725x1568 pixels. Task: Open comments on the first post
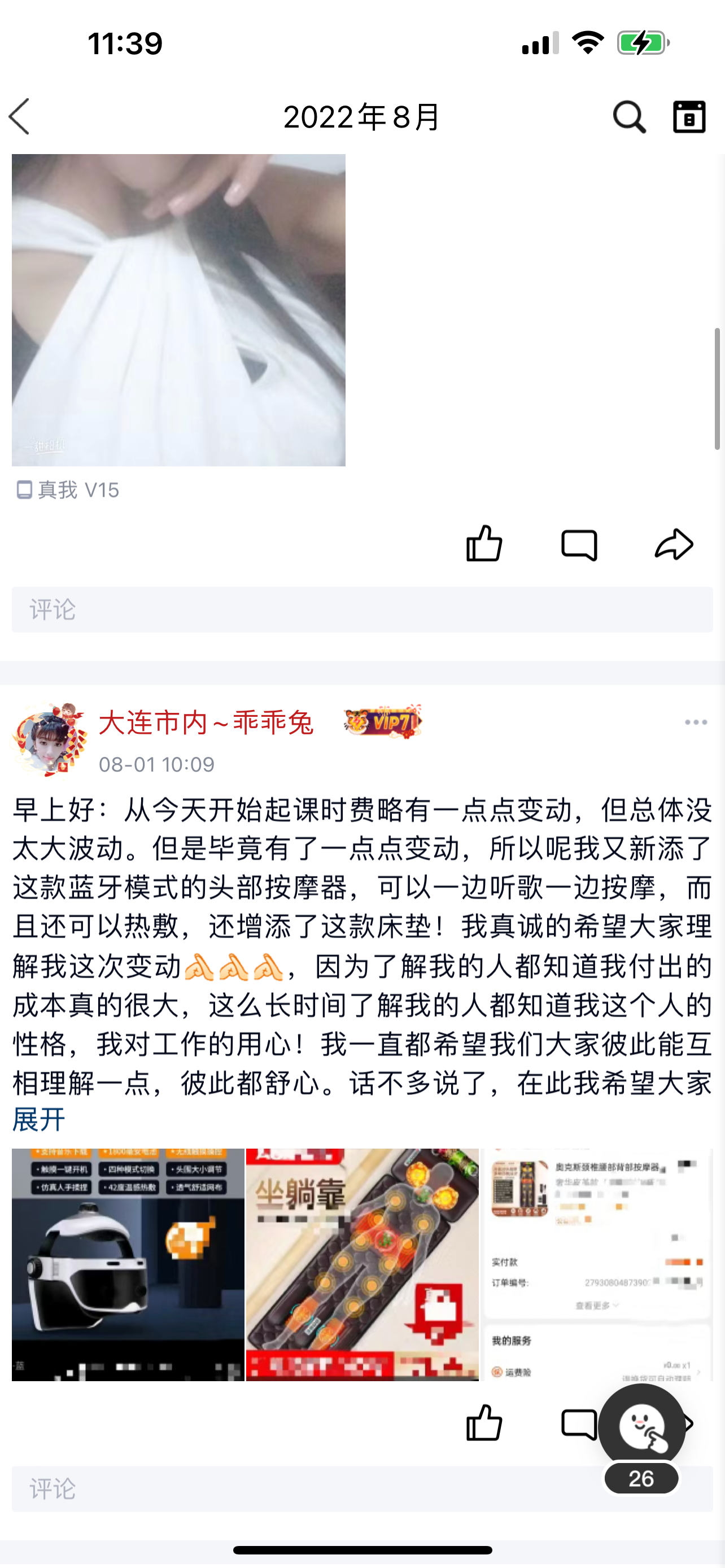click(x=579, y=546)
